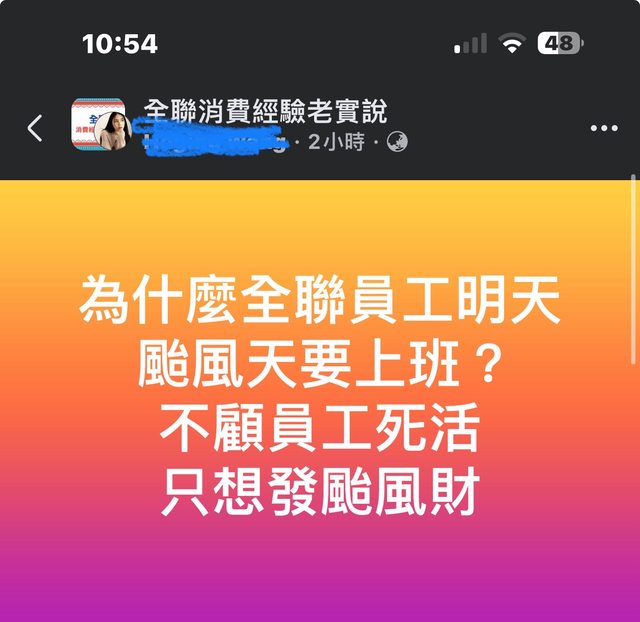Open the three-dot overflow menu
Viewport: 640px width, 622px height.
[x=603, y=128]
